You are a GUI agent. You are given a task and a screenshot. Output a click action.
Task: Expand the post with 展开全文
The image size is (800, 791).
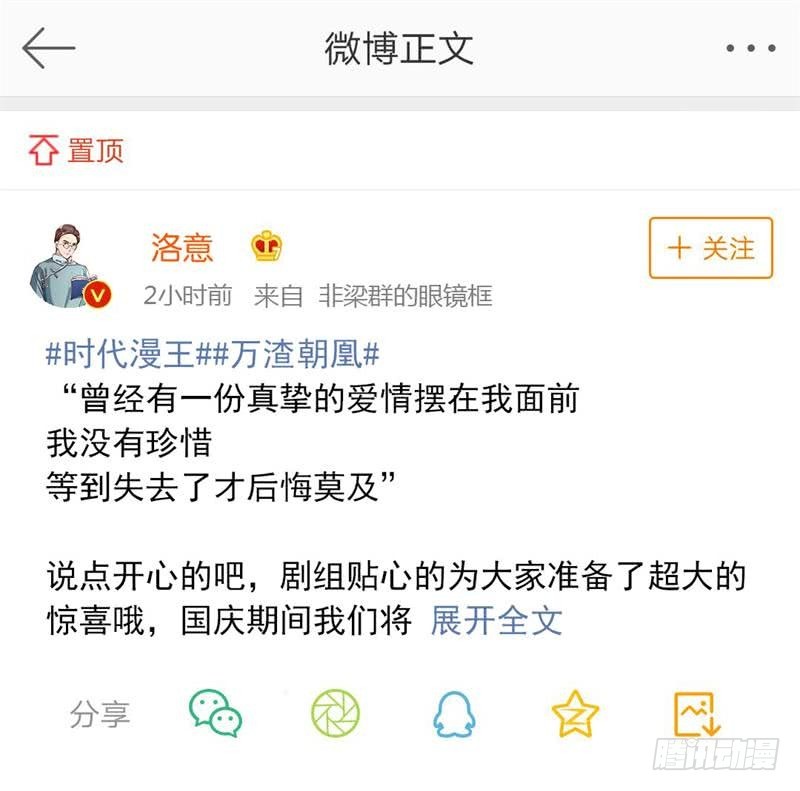tap(496, 620)
